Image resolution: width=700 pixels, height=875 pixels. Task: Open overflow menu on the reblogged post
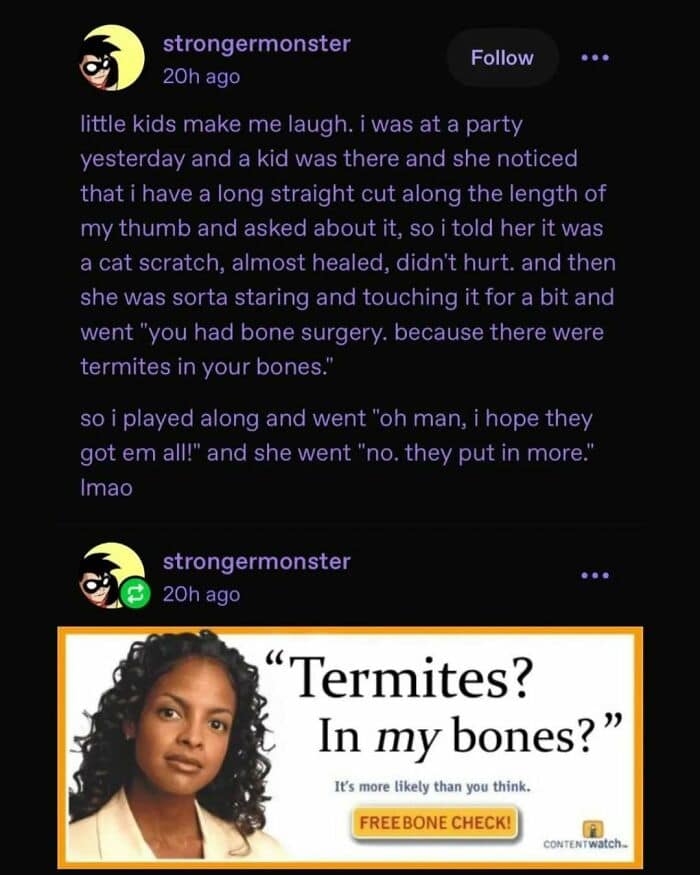point(595,575)
